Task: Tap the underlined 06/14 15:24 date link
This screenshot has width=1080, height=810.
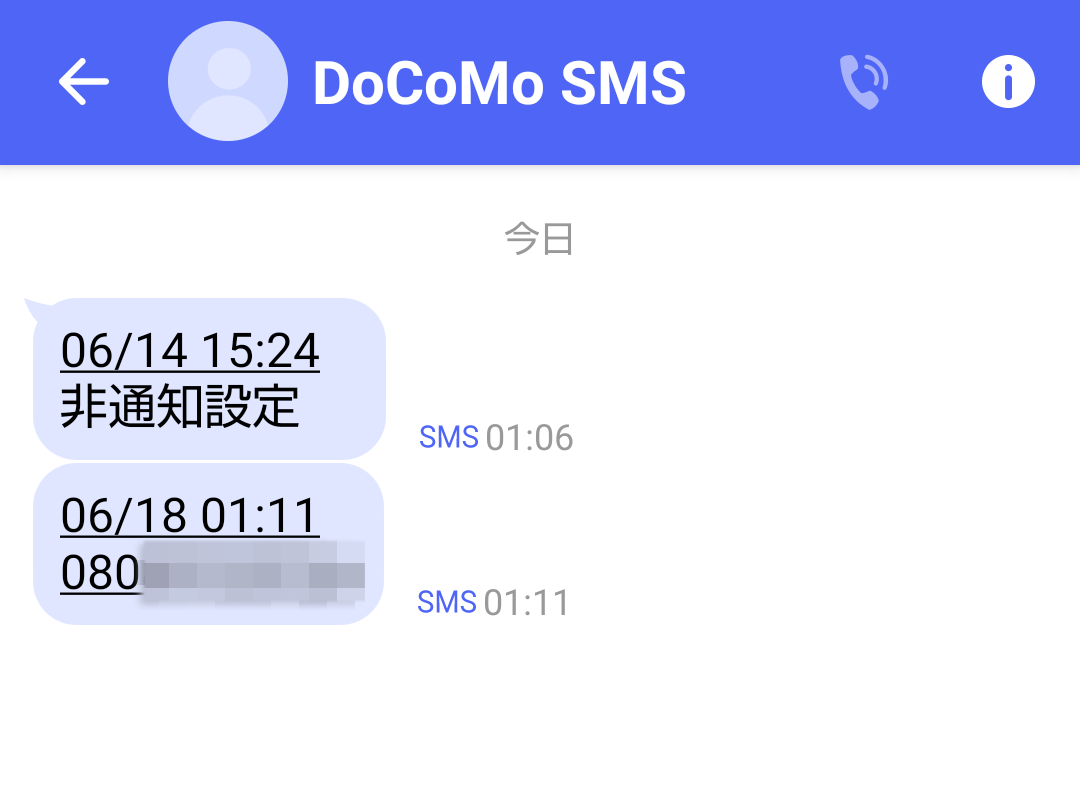Action: click(190, 351)
